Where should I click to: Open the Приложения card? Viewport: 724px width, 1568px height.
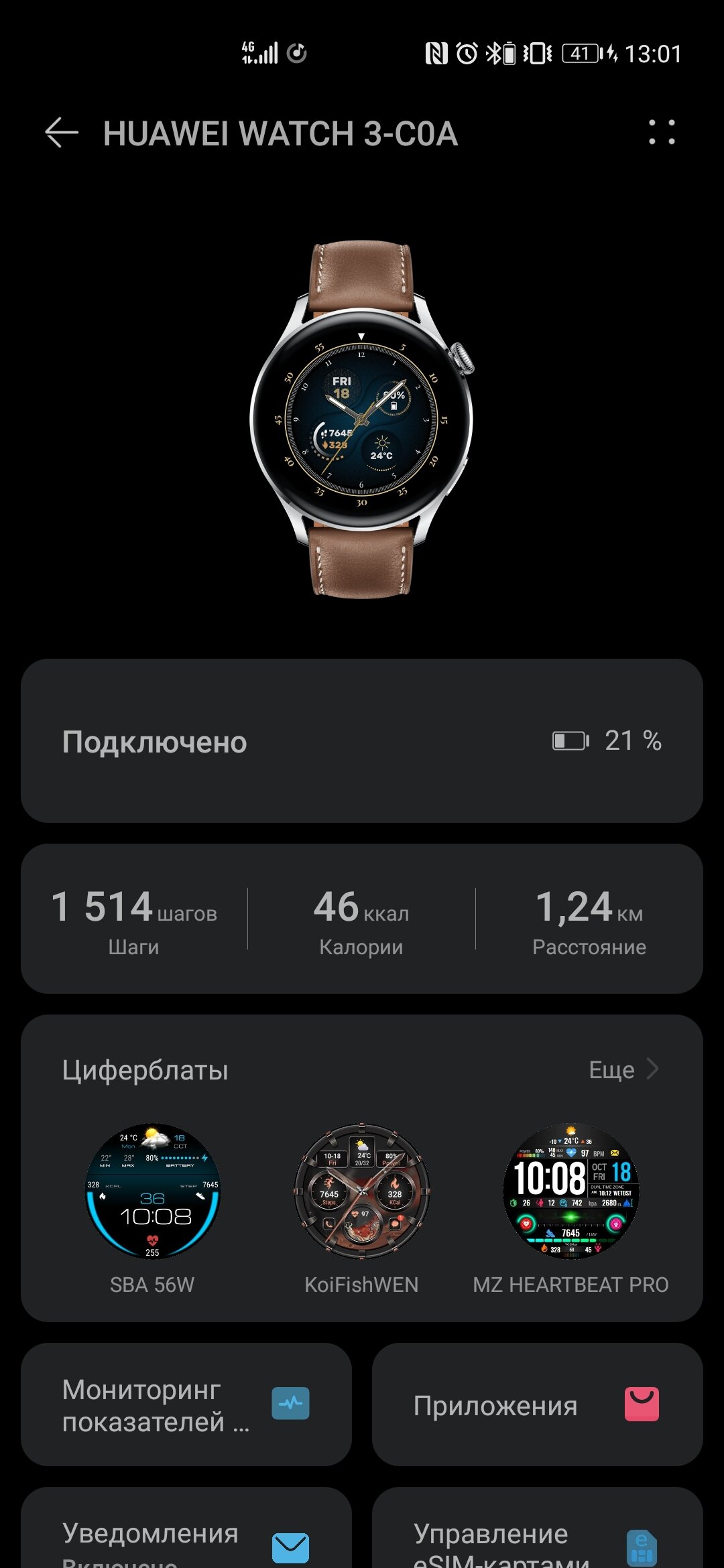[x=538, y=1404]
